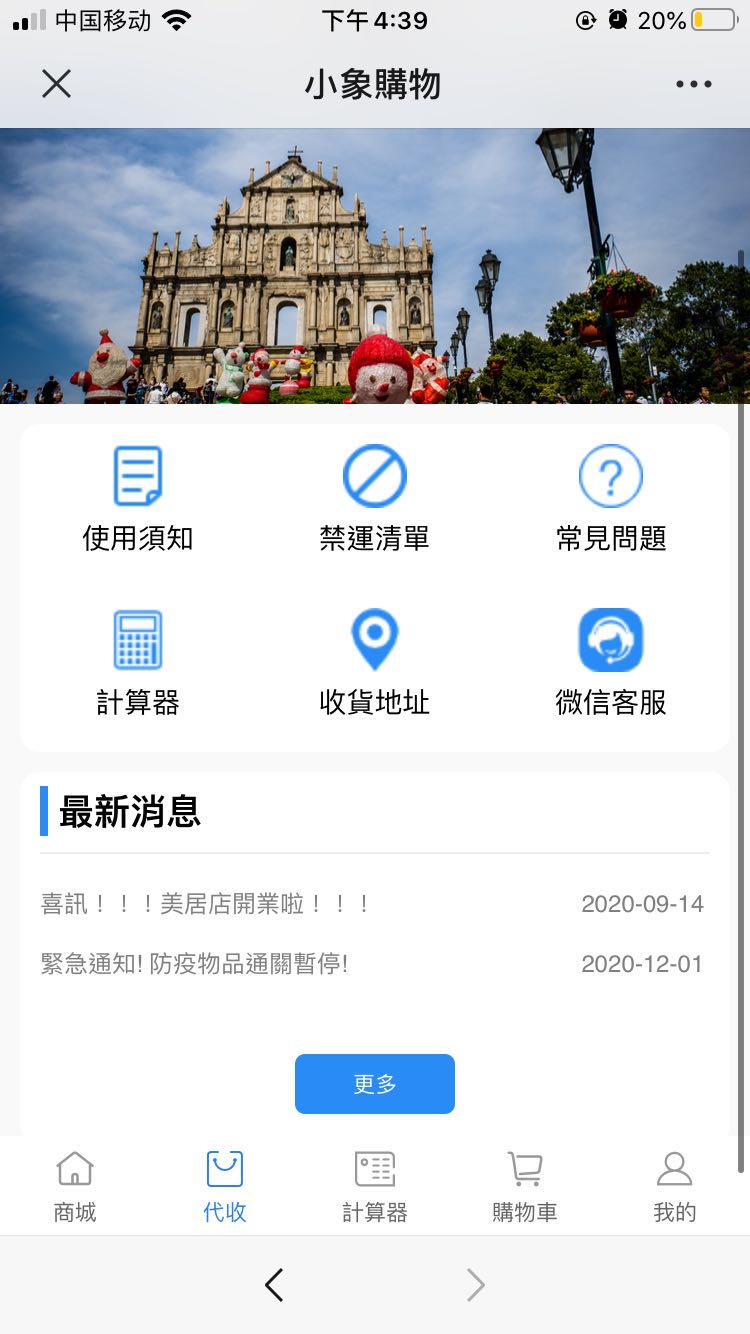750x1334 pixels.
Task: Tap the 更多 button for more news
Action: (x=374, y=1084)
